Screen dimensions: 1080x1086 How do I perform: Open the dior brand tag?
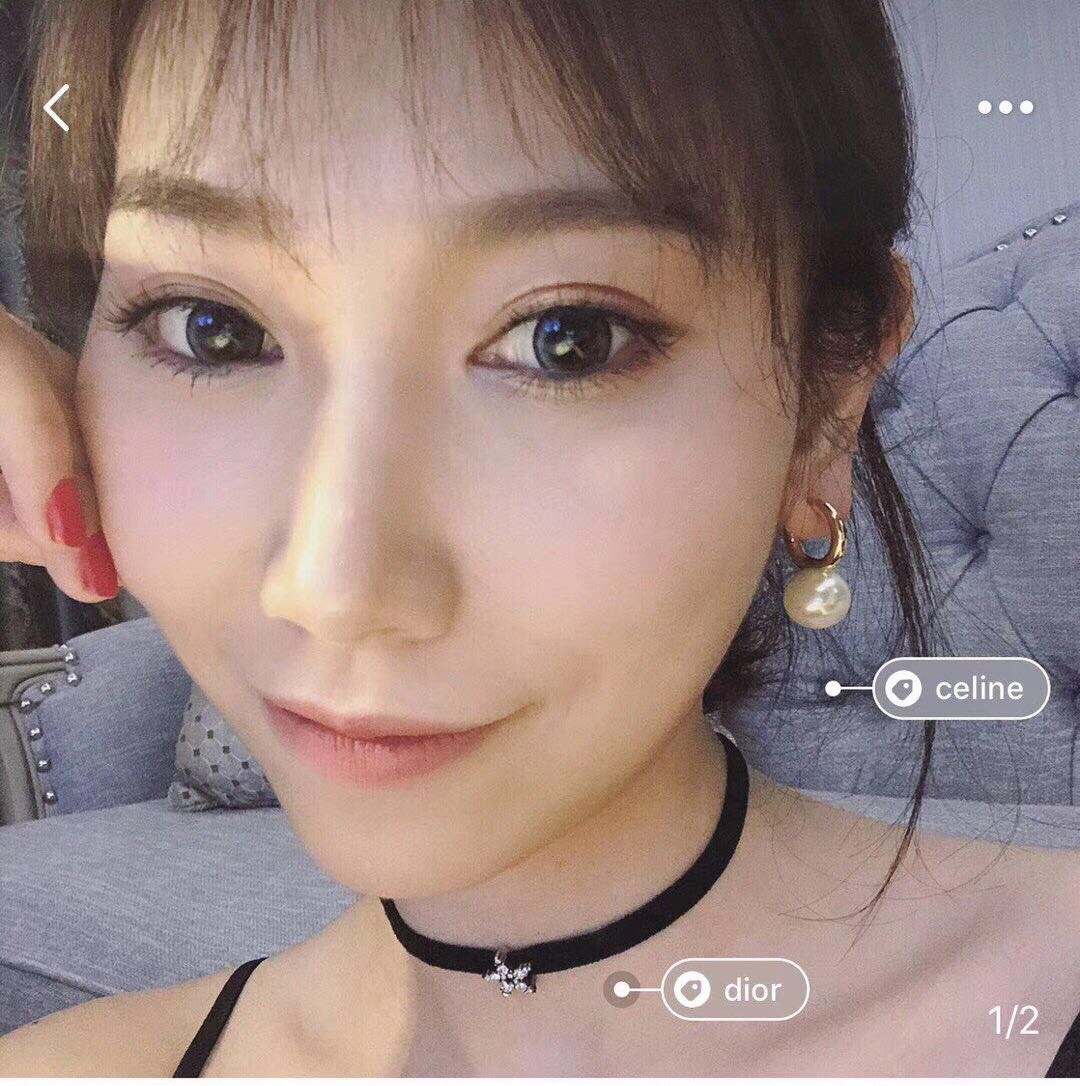coord(735,990)
